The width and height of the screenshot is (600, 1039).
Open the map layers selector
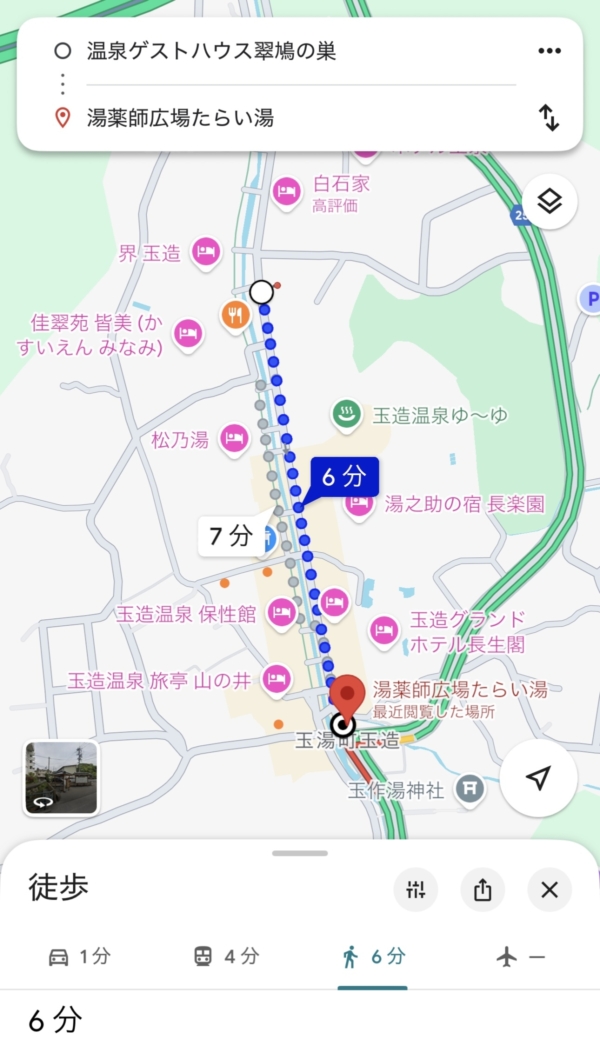pyautogui.click(x=549, y=201)
